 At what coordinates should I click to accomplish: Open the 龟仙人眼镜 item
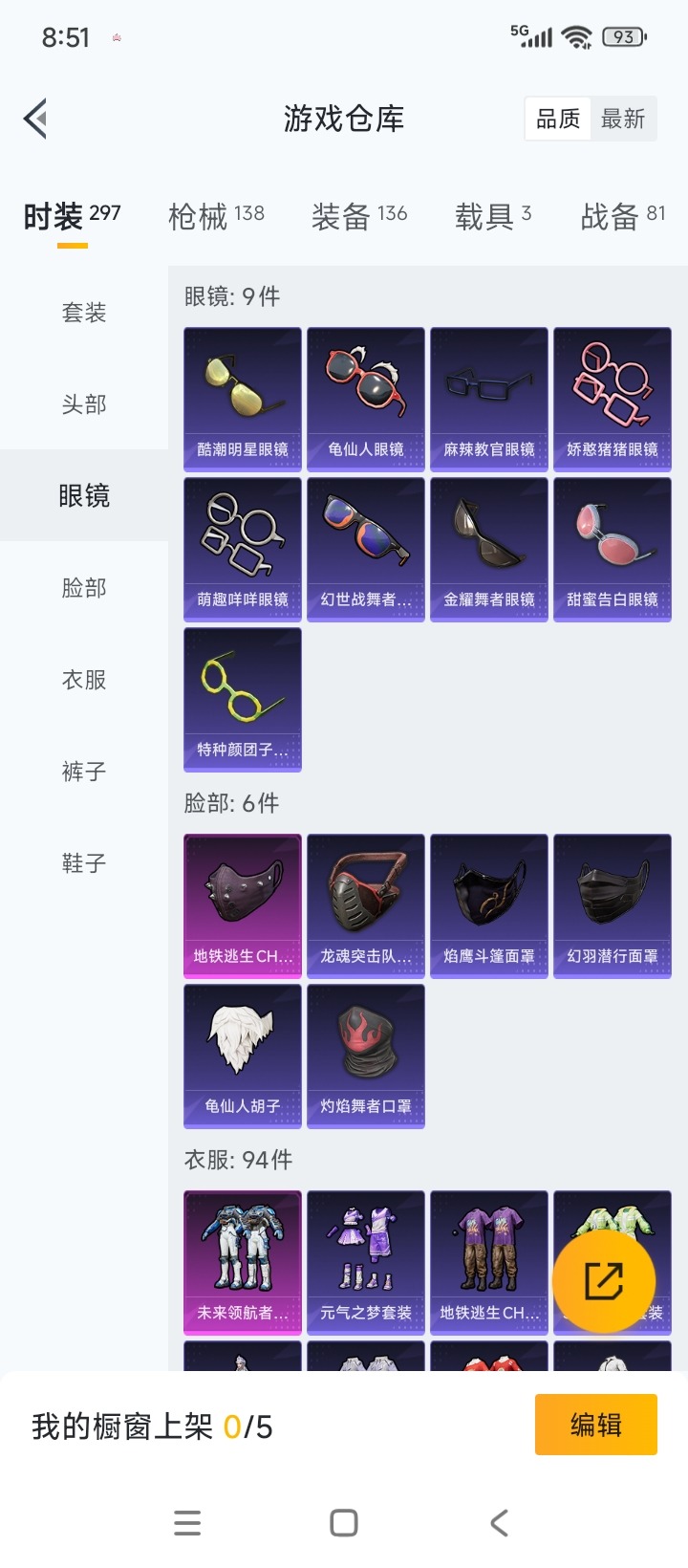[366, 399]
